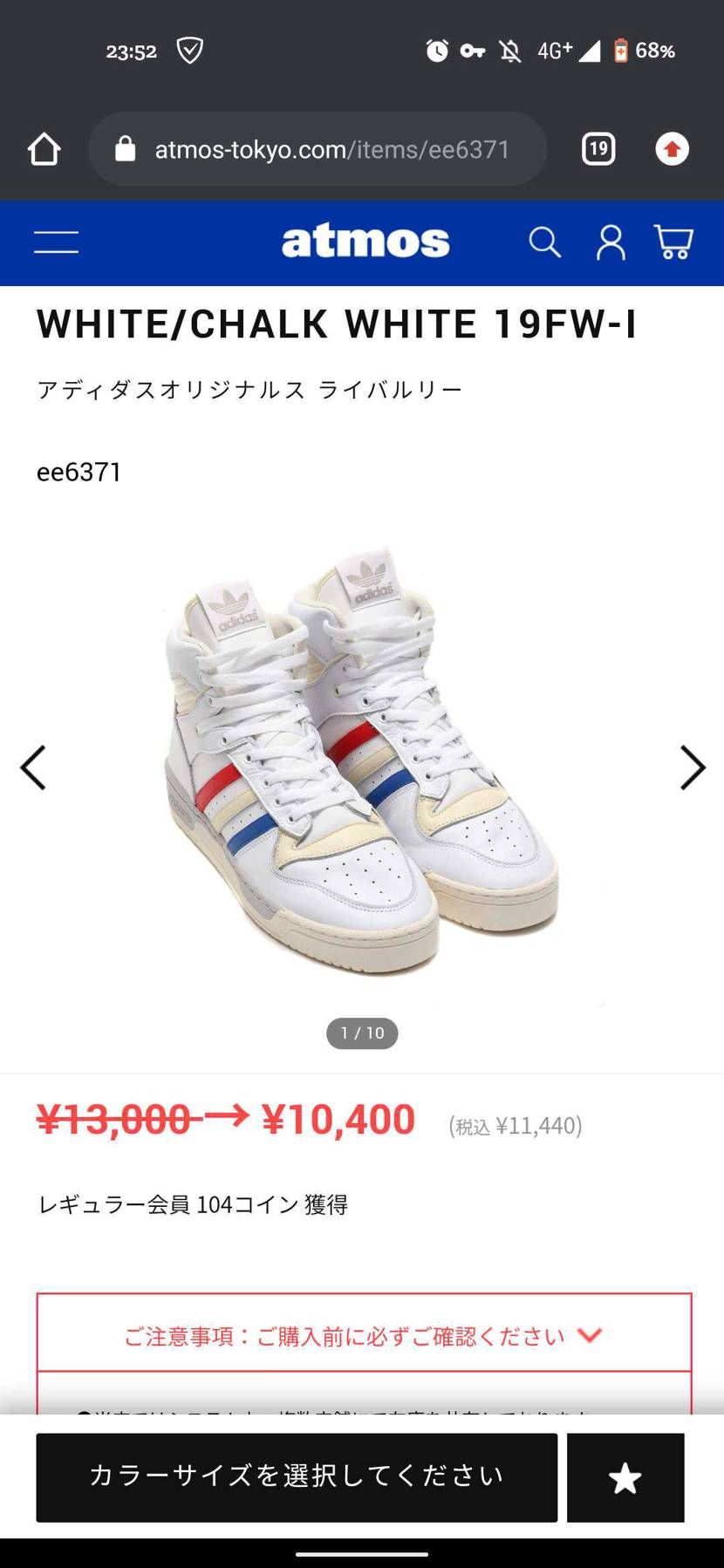
Task: Add item to favorites with star
Action: point(625,1477)
